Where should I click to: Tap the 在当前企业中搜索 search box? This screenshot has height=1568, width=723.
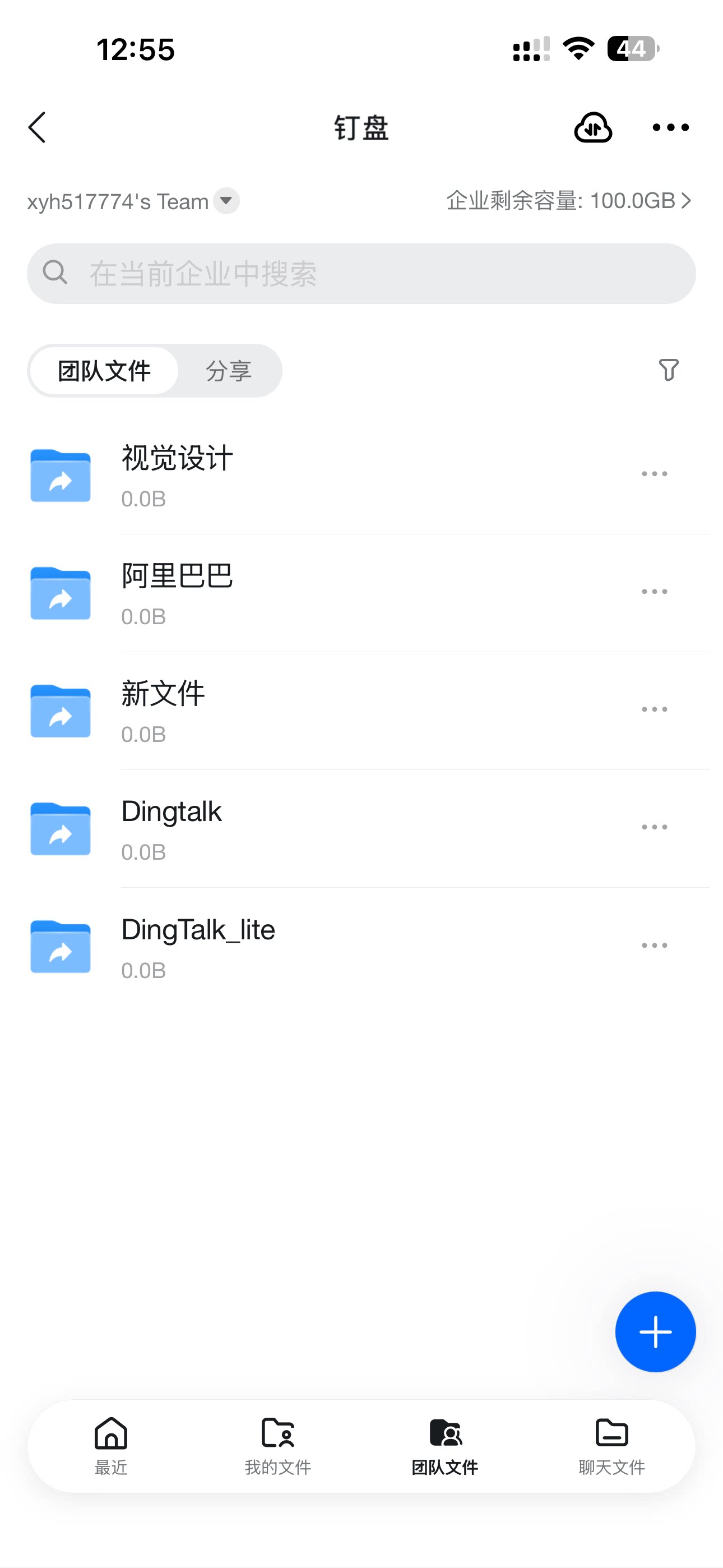tap(361, 274)
